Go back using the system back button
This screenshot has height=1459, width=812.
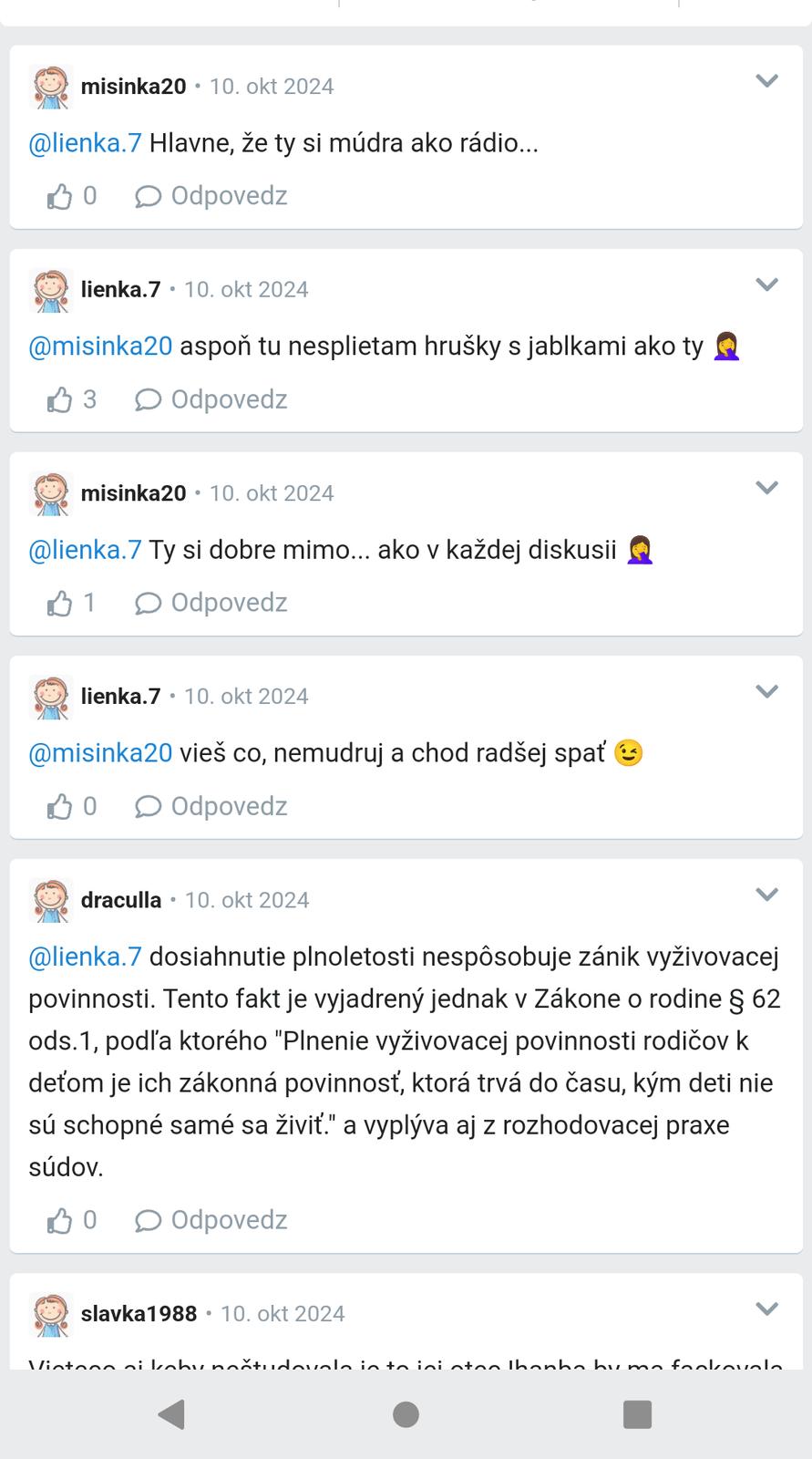(x=171, y=1414)
